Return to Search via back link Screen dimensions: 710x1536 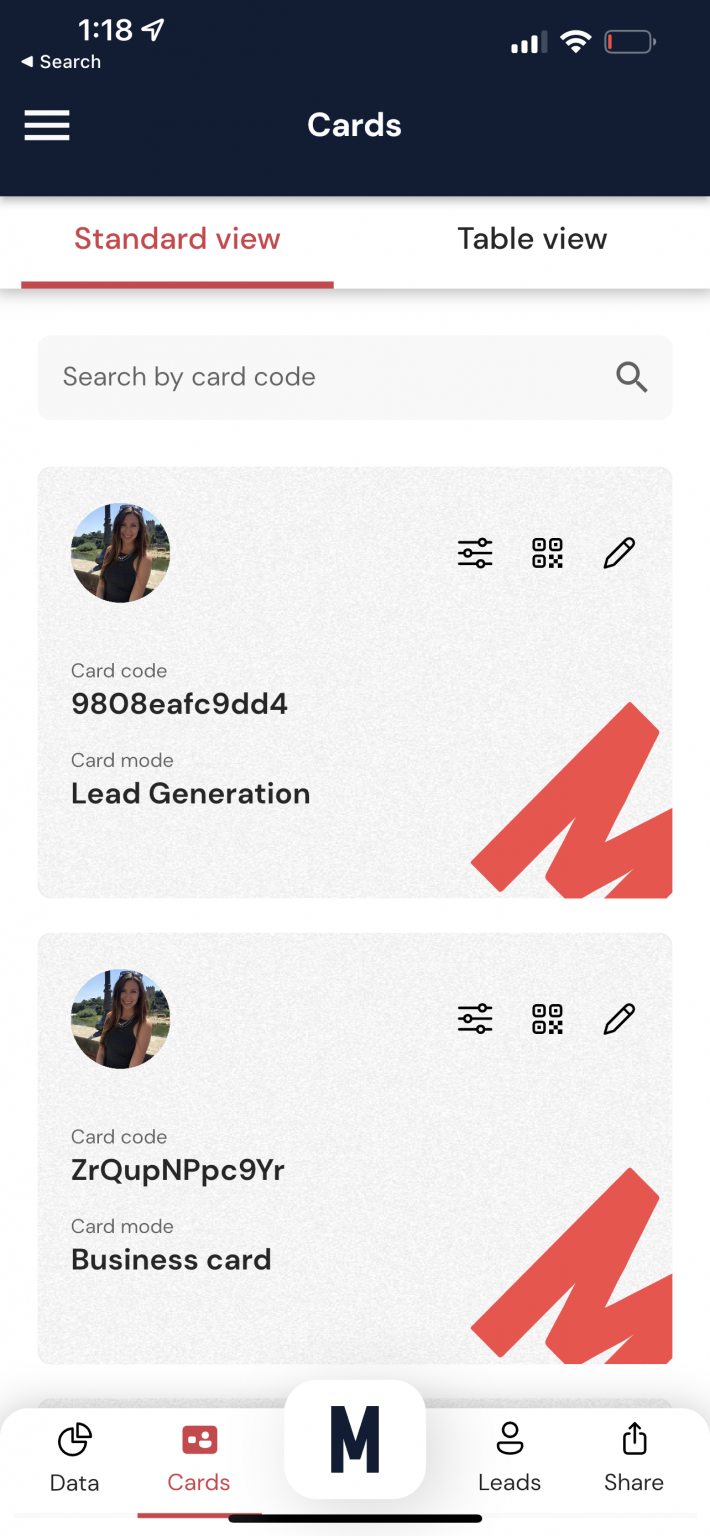[x=60, y=62]
